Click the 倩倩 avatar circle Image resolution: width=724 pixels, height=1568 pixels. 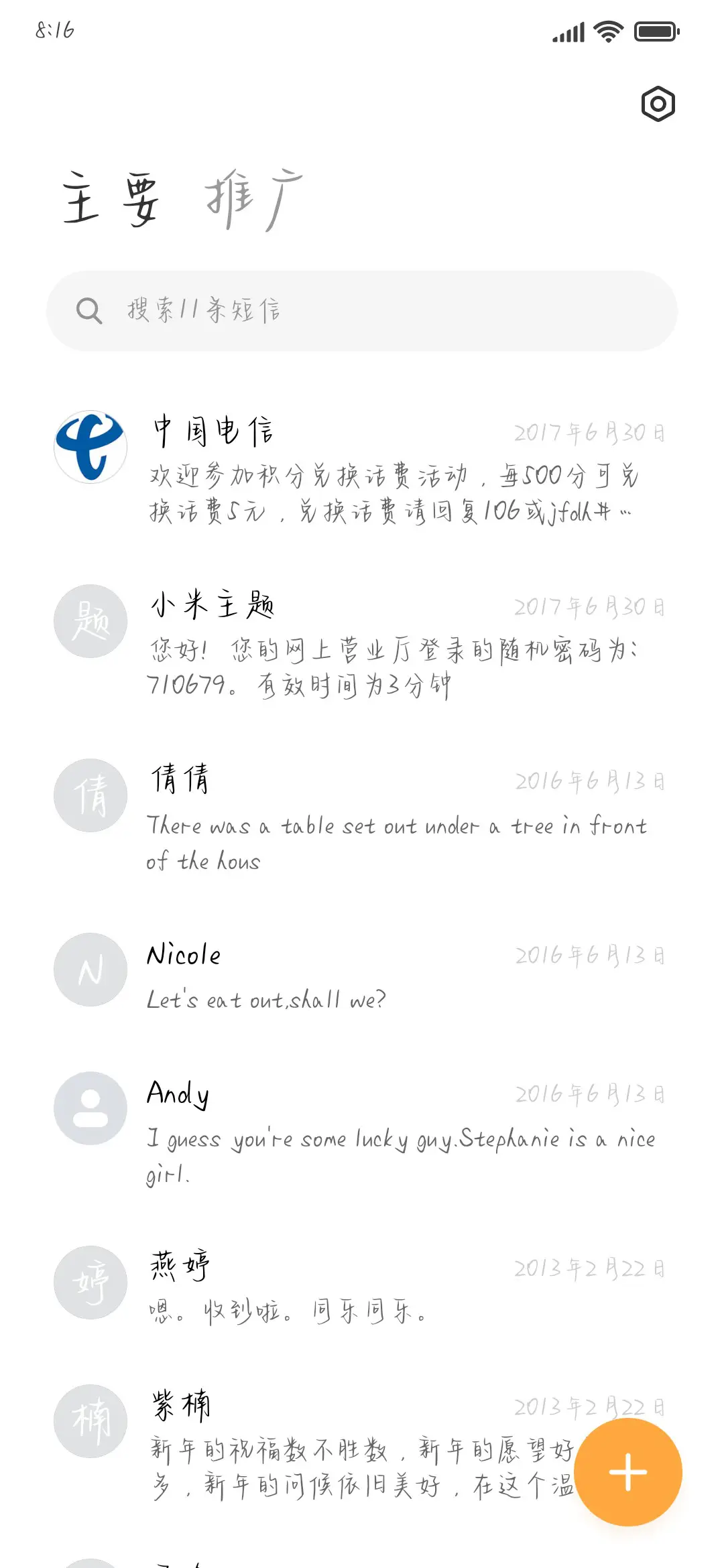click(90, 795)
